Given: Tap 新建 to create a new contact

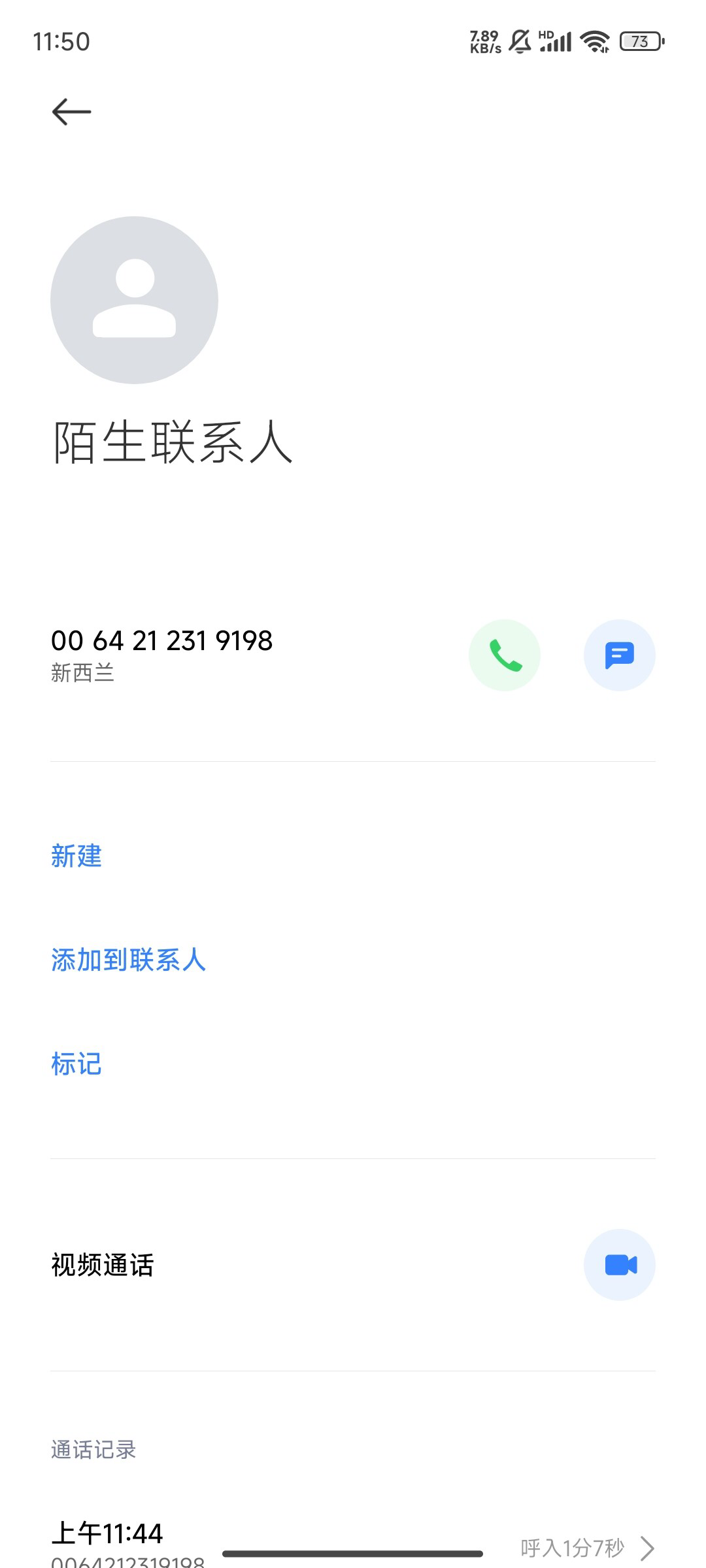Looking at the screenshot, I should click(x=76, y=856).
